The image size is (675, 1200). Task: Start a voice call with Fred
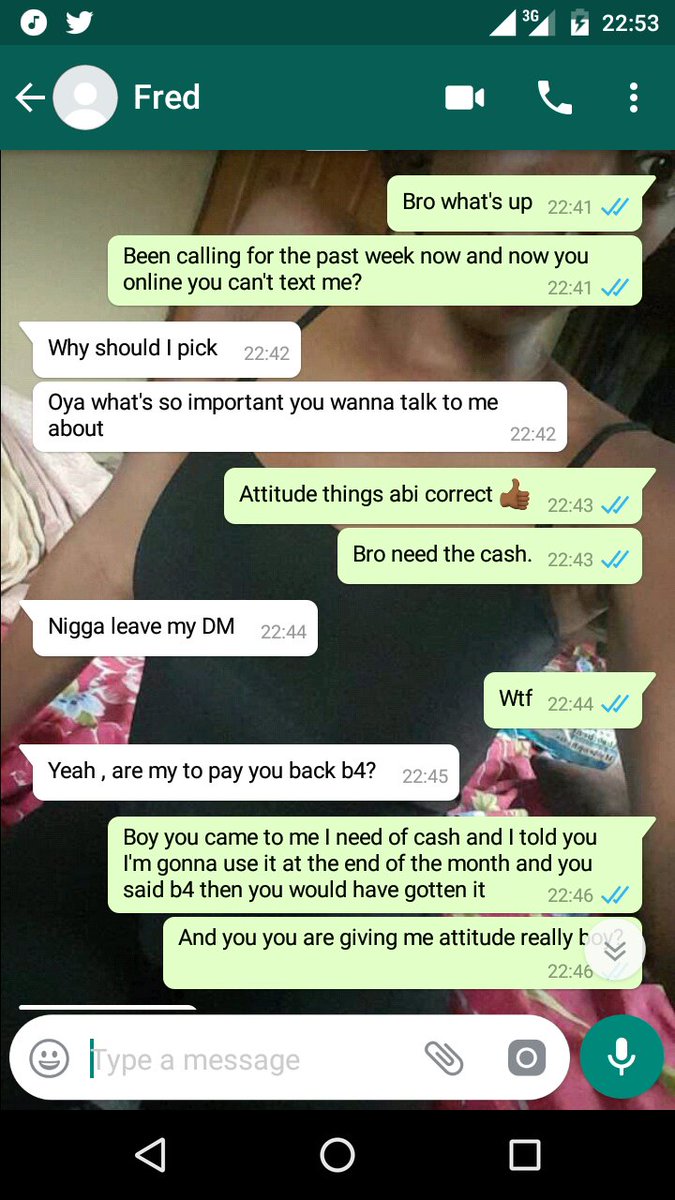[554, 97]
